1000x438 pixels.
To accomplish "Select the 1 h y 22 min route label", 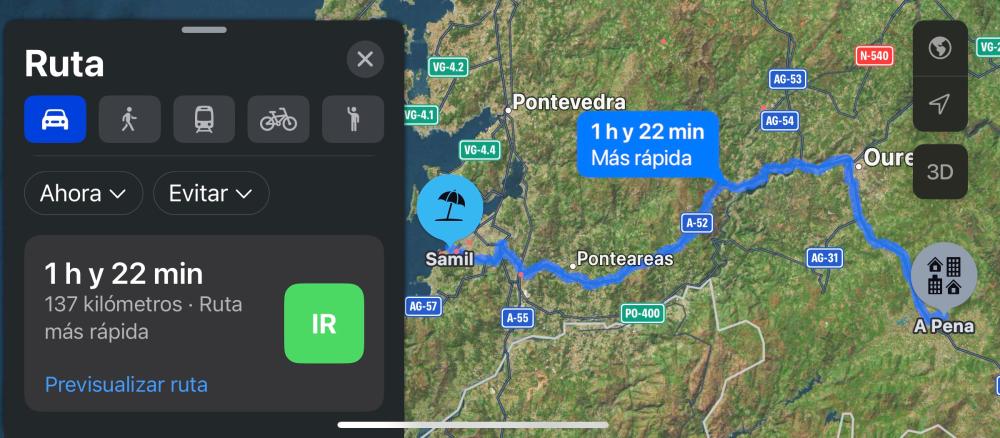I will [647, 143].
